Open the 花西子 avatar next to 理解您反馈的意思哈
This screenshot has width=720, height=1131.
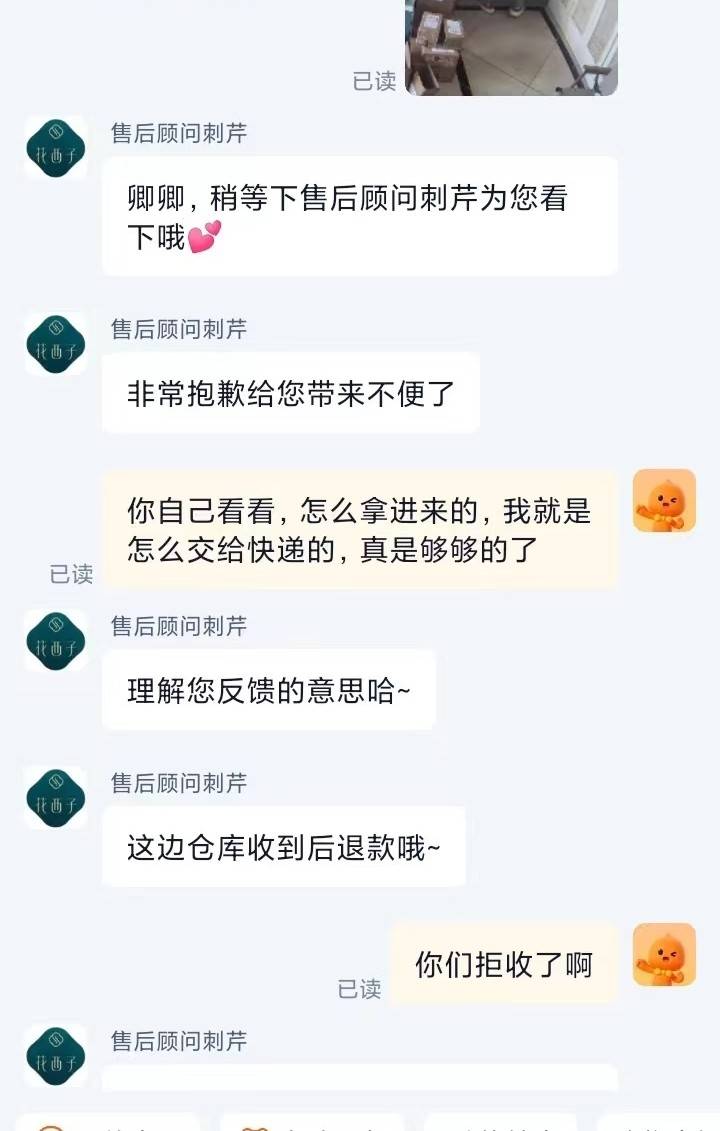(55, 641)
